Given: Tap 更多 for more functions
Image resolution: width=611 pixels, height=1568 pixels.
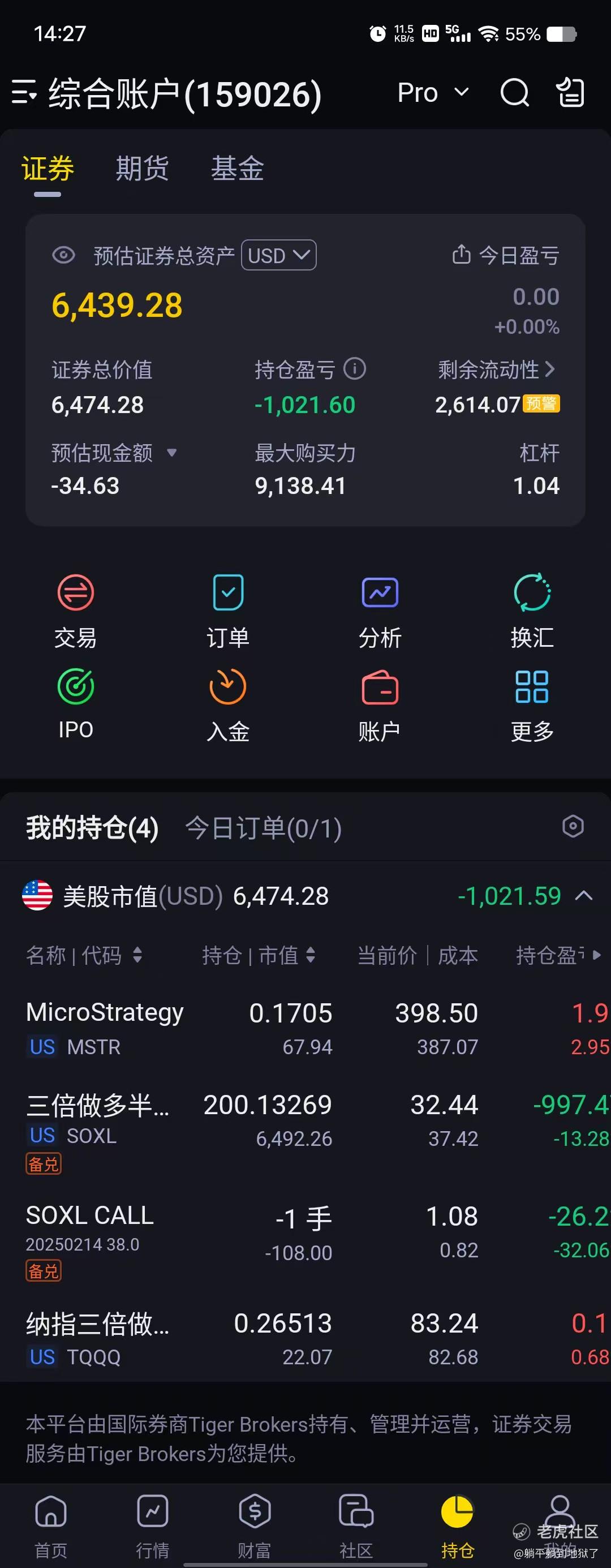Looking at the screenshot, I should click(x=532, y=704).
